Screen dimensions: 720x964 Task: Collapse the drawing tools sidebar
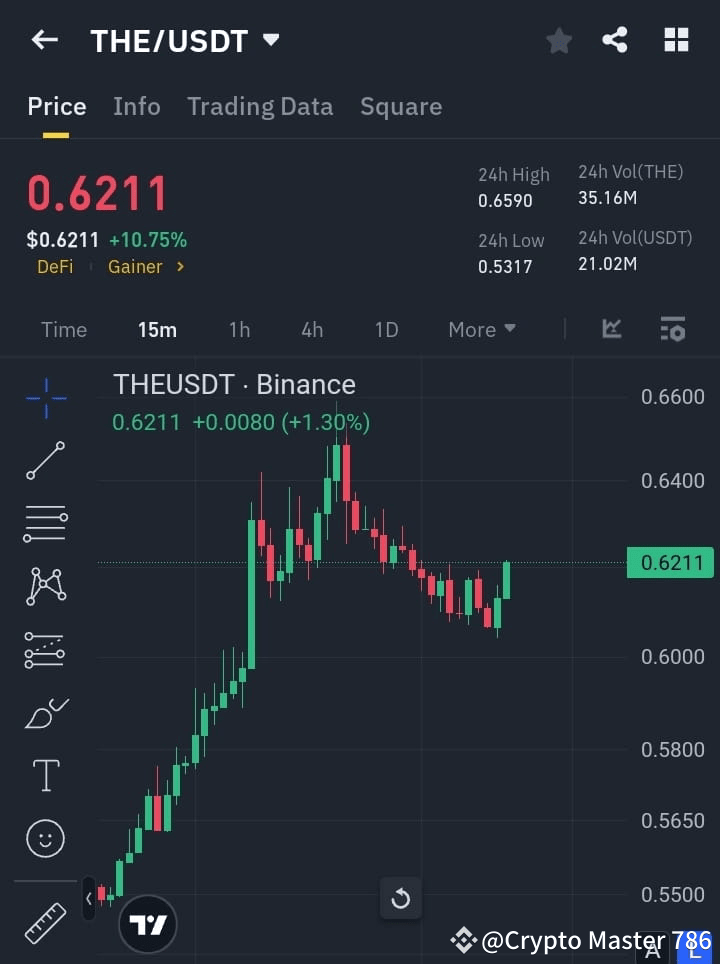coord(88,898)
